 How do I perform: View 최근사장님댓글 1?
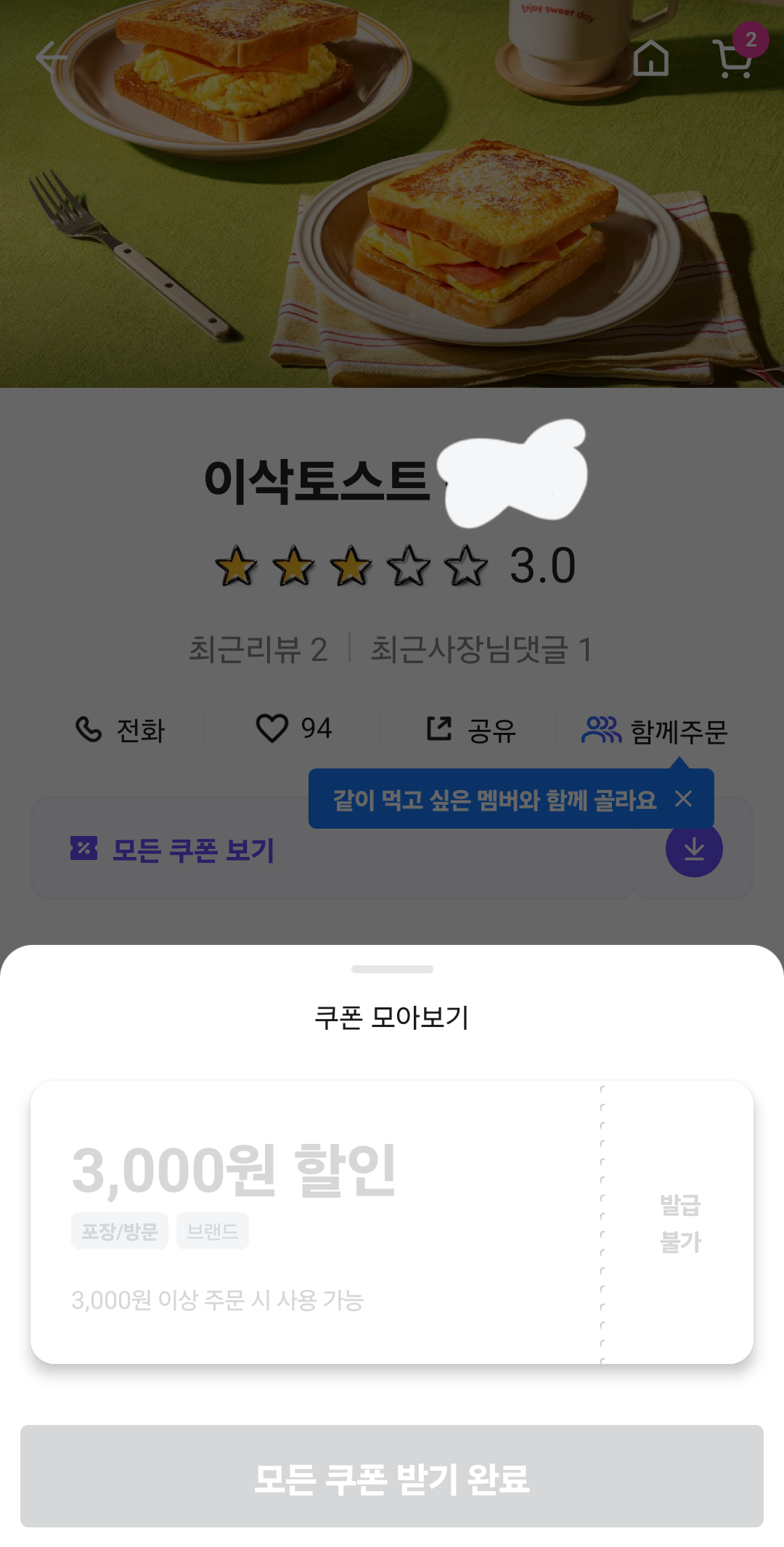pyautogui.click(x=482, y=649)
